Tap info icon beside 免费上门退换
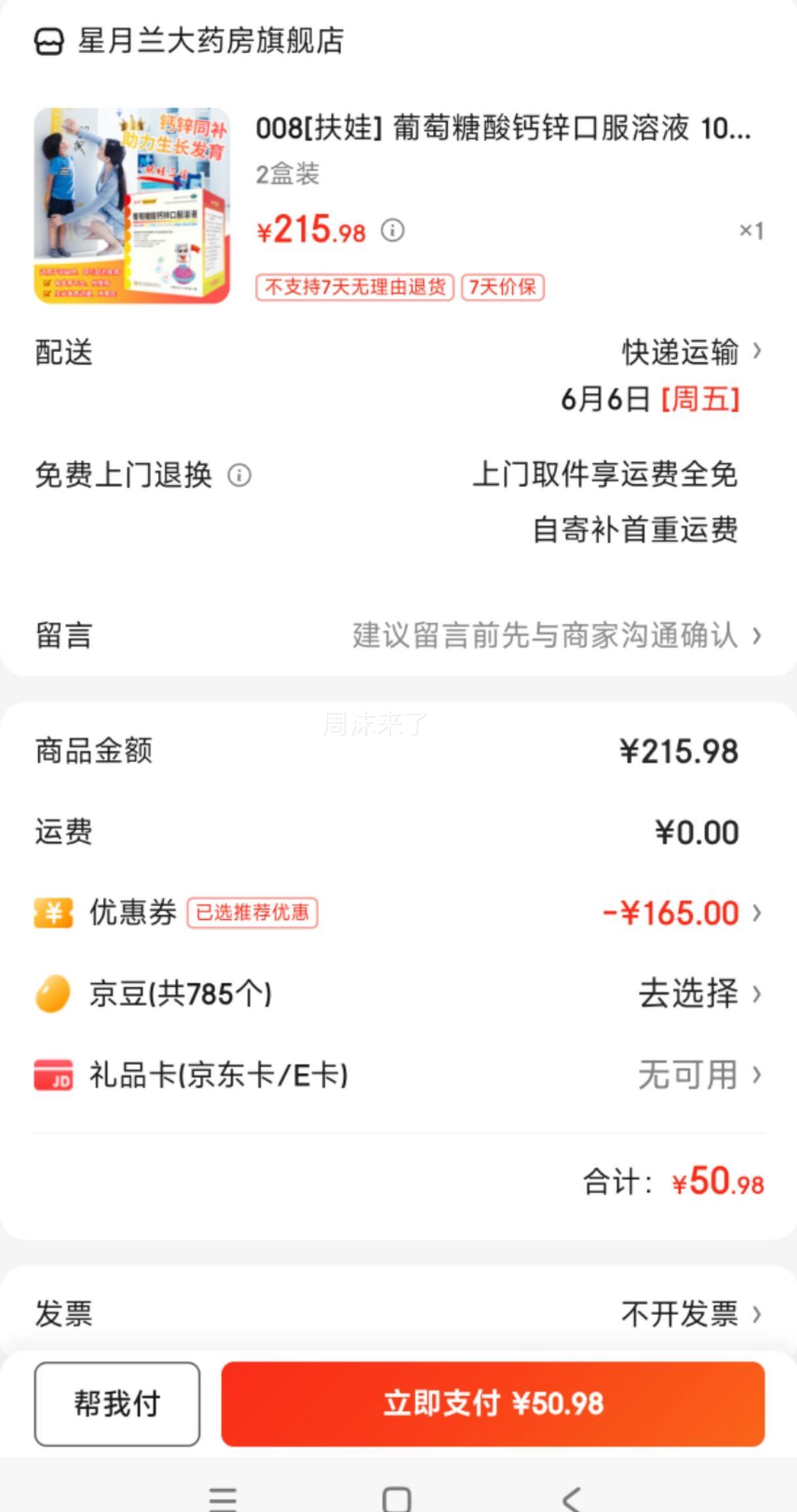 click(x=239, y=475)
